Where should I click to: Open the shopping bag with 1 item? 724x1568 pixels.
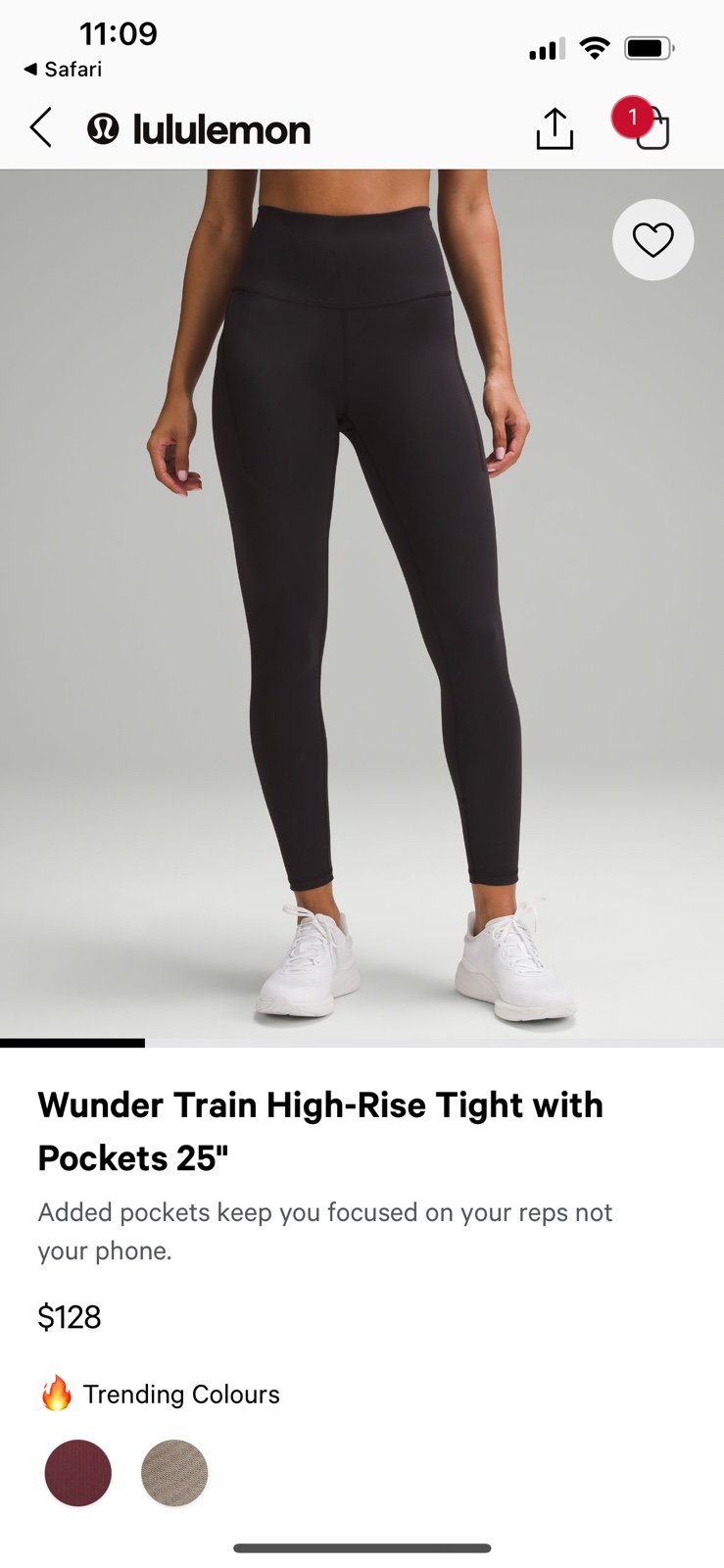tap(644, 124)
